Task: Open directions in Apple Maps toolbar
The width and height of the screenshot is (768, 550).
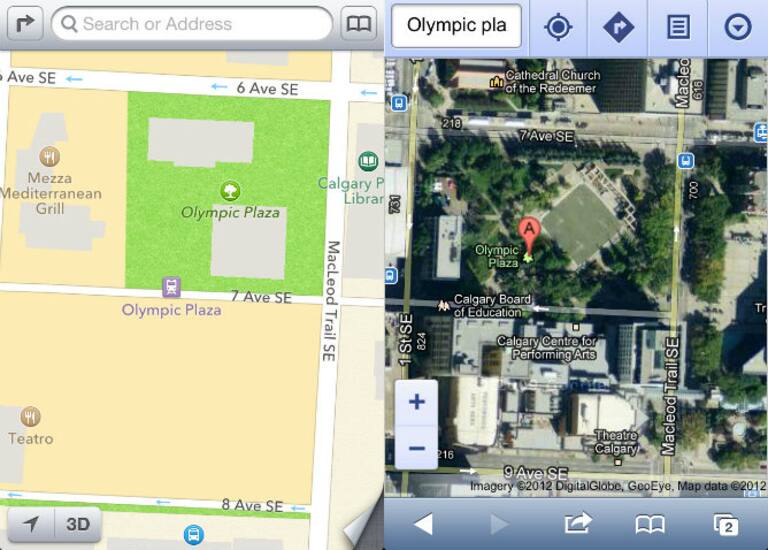Action: point(23,23)
